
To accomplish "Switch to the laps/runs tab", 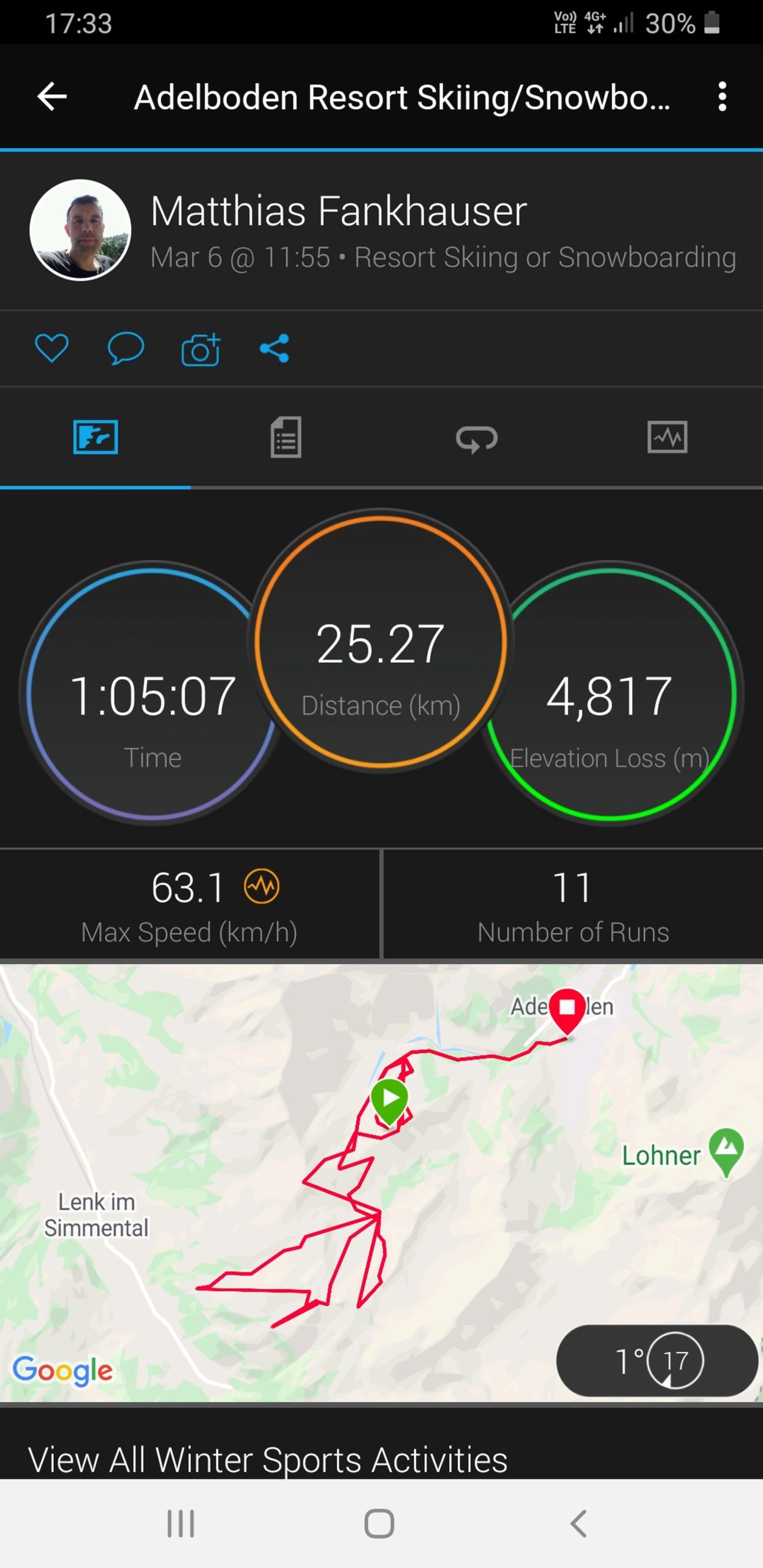I will tap(476, 439).
